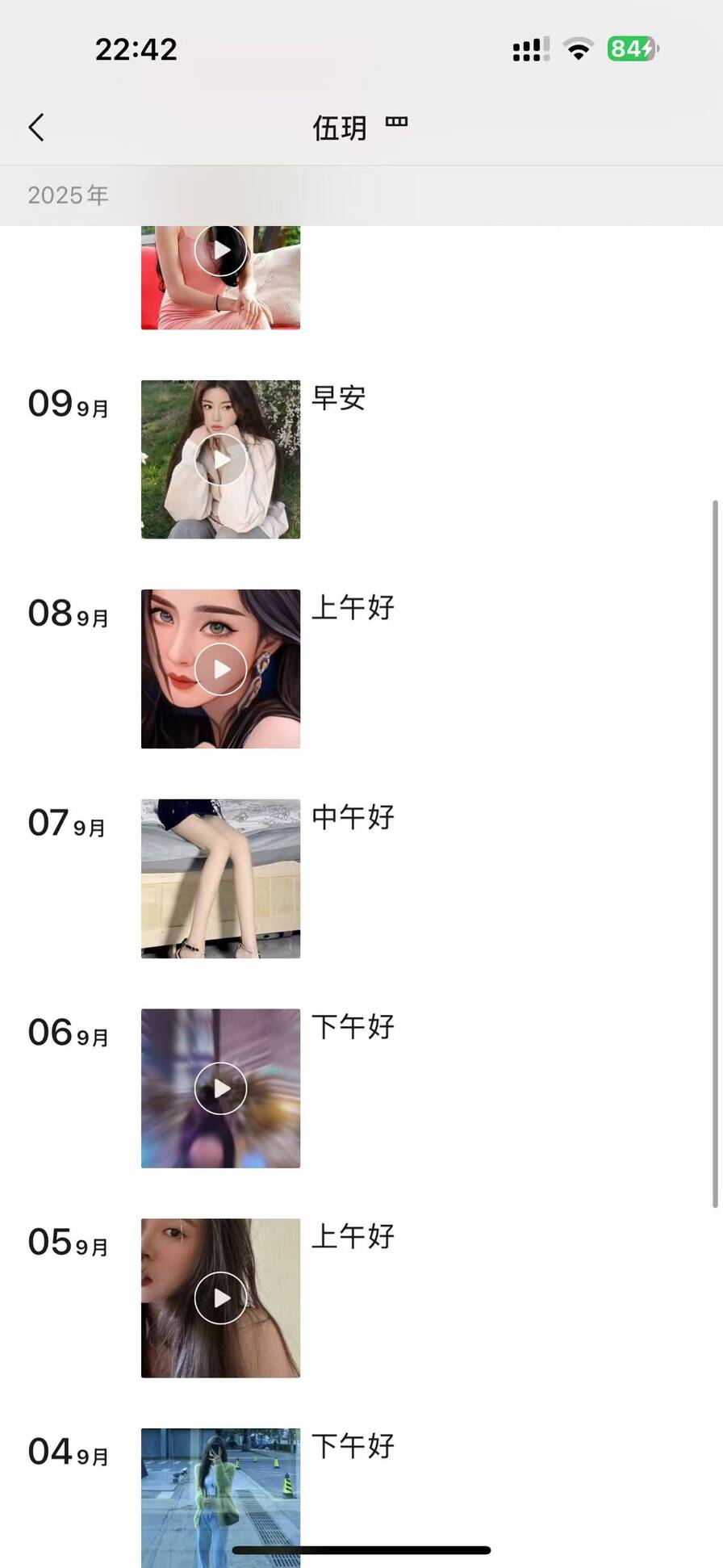Open the 07 Sep photo captioned 中午好
The height and width of the screenshot is (1568, 723).
click(x=220, y=878)
